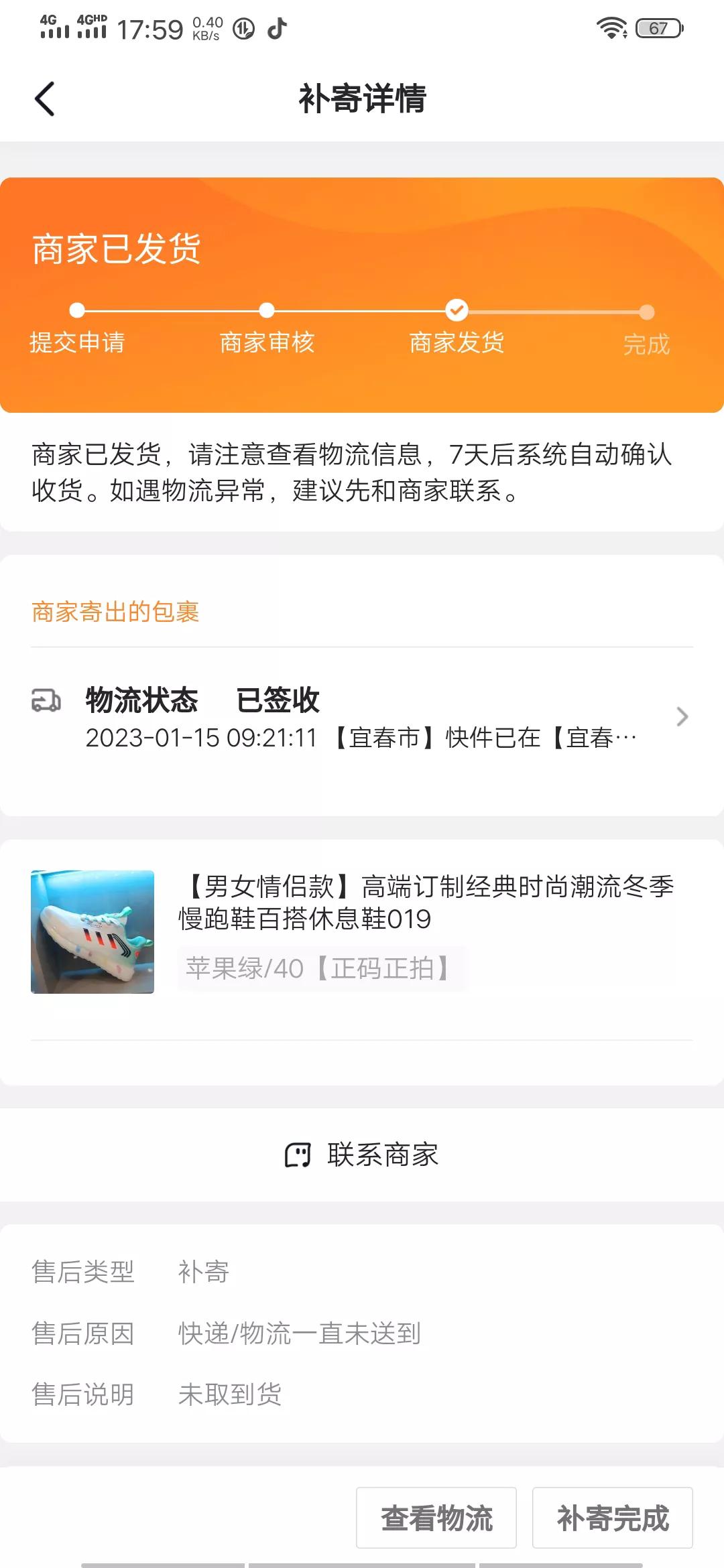This screenshot has height=1568, width=724.
Task: Tap the checkmark on the 商家发货 step
Action: (x=457, y=310)
